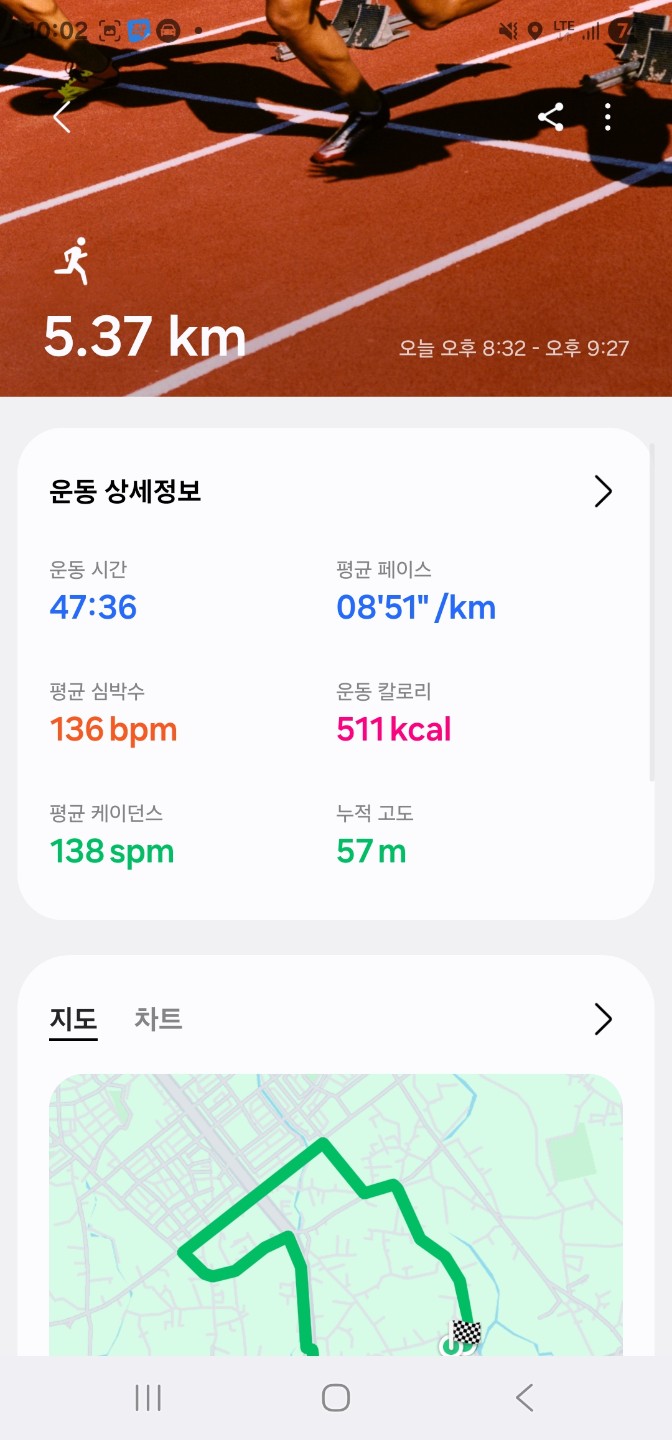Show recent apps from navigation bar
672x1440 pixels.
(148, 1397)
